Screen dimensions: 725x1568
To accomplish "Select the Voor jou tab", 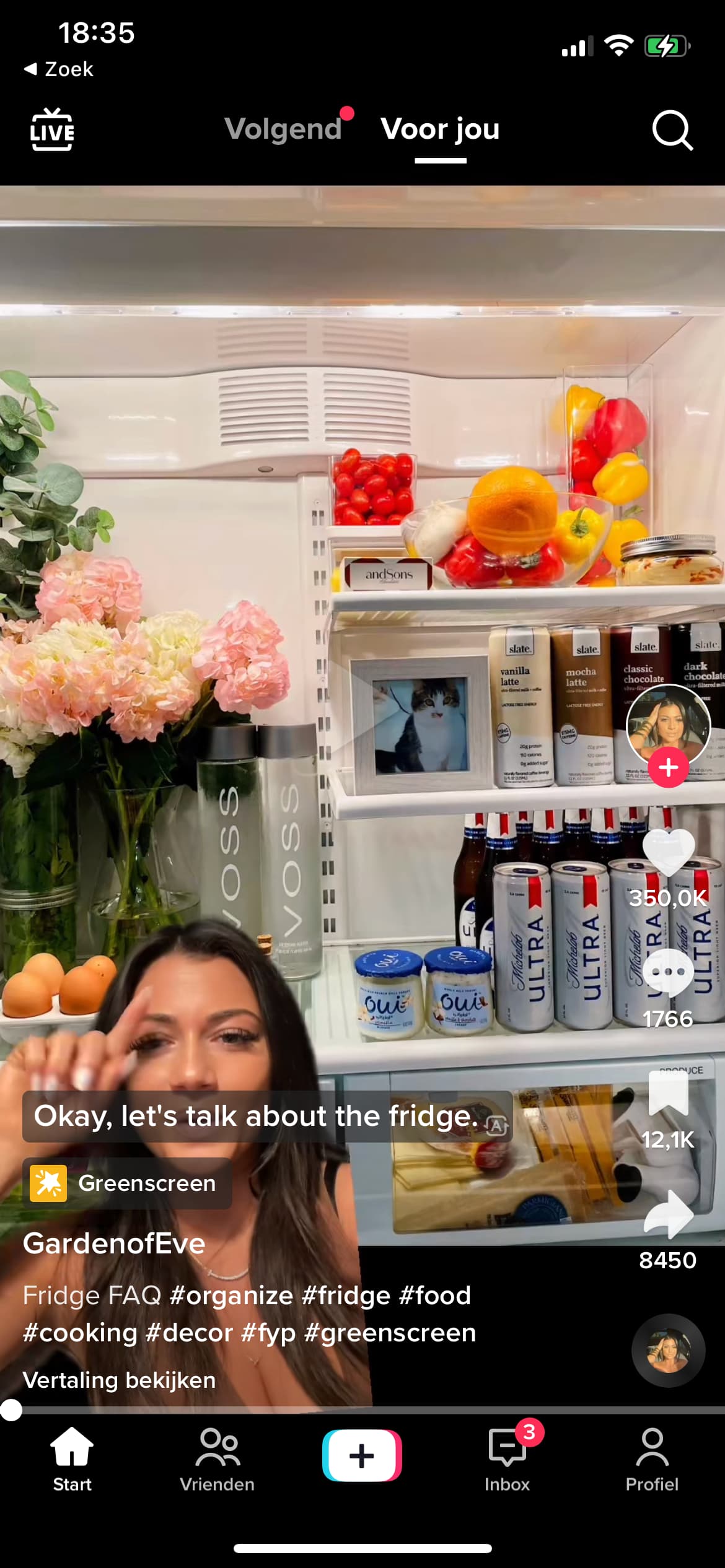I will pos(440,129).
